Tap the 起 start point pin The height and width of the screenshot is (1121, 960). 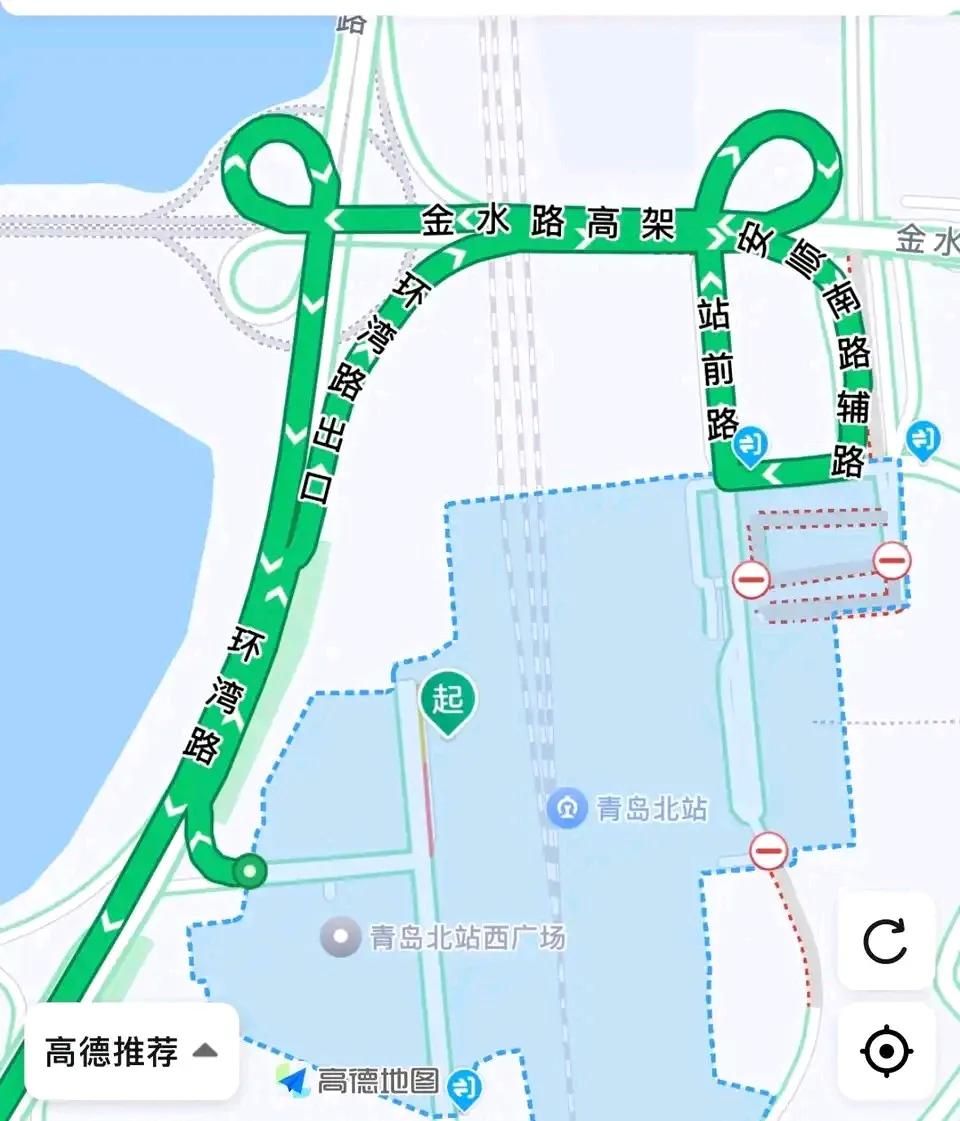tap(448, 700)
